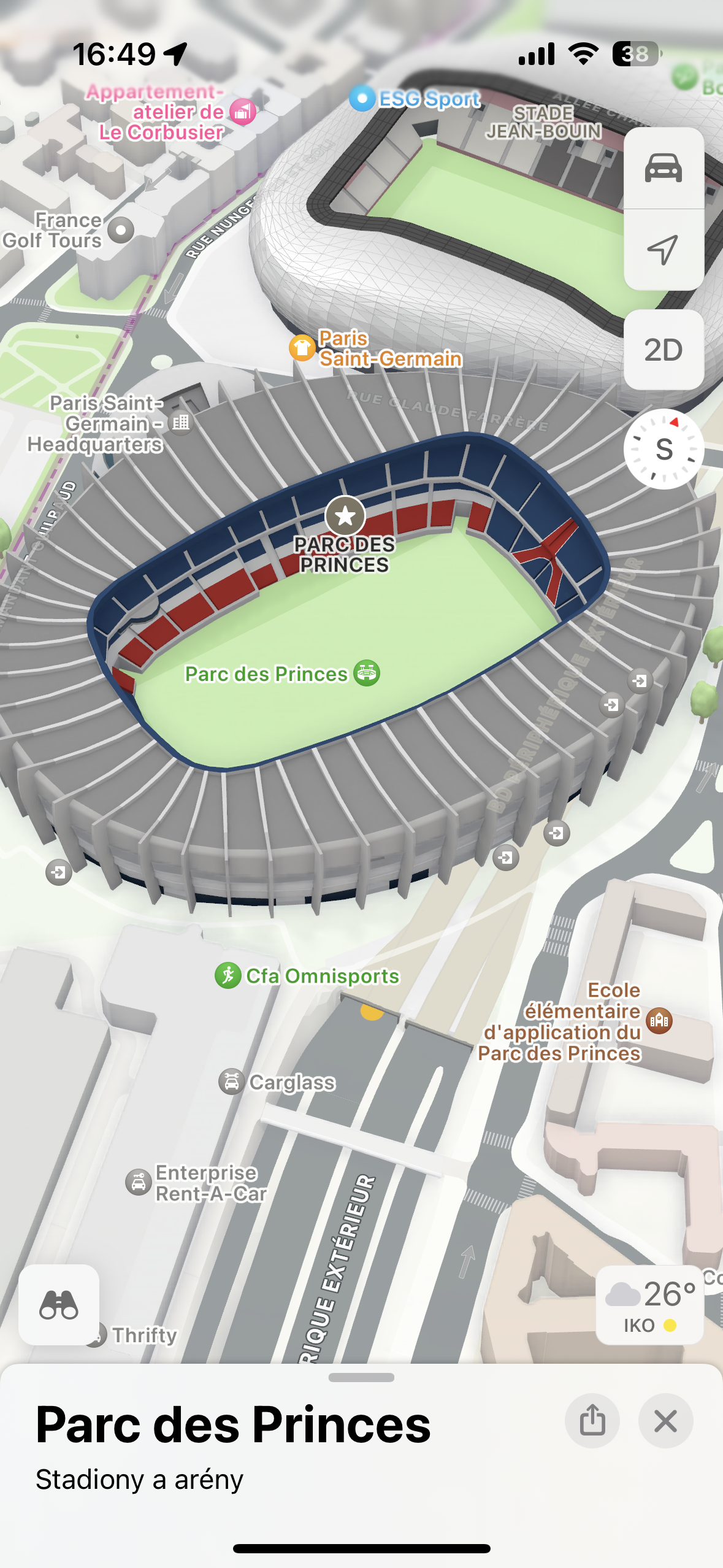Reset map orientation with the compass
723x1568 pixels.
[664, 449]
